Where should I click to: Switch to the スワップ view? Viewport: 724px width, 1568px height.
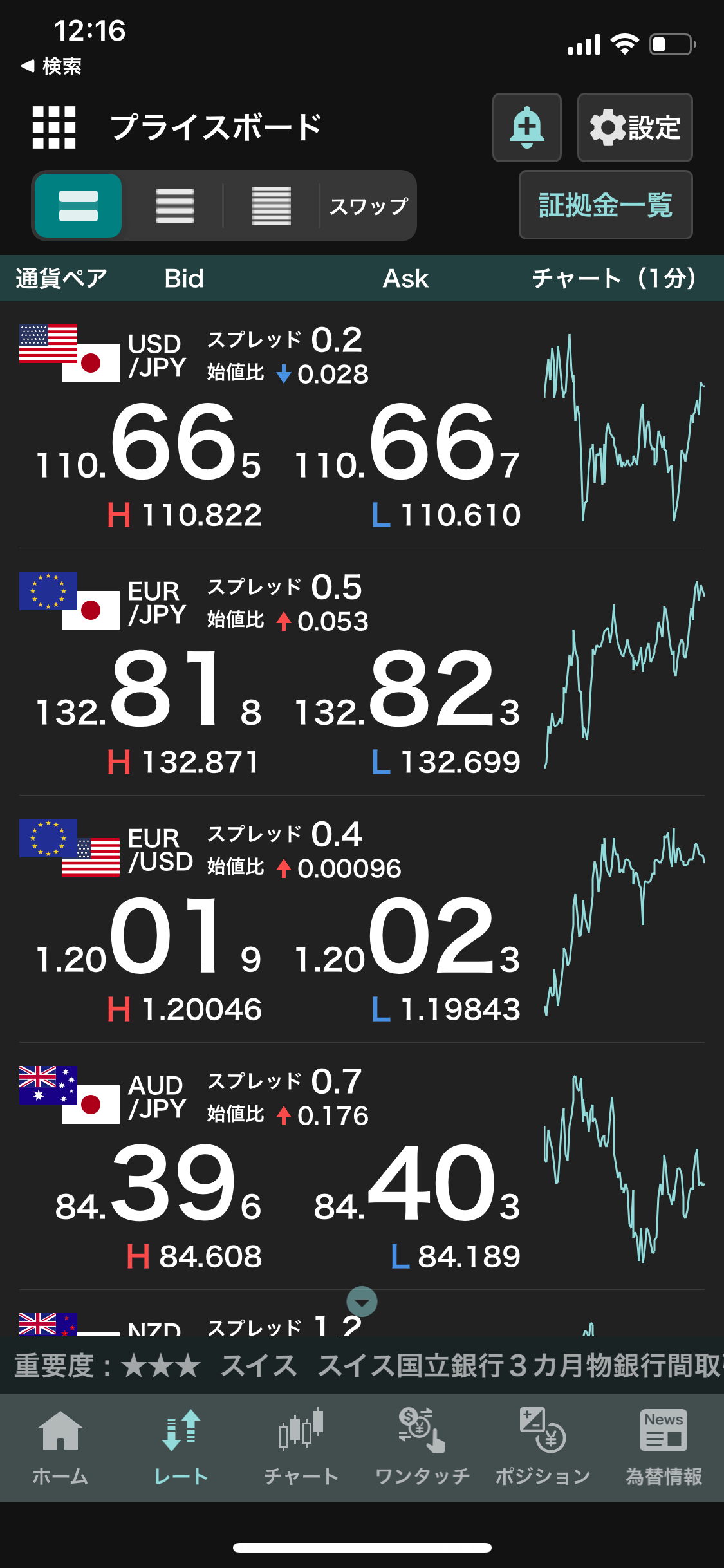(368, 206)
